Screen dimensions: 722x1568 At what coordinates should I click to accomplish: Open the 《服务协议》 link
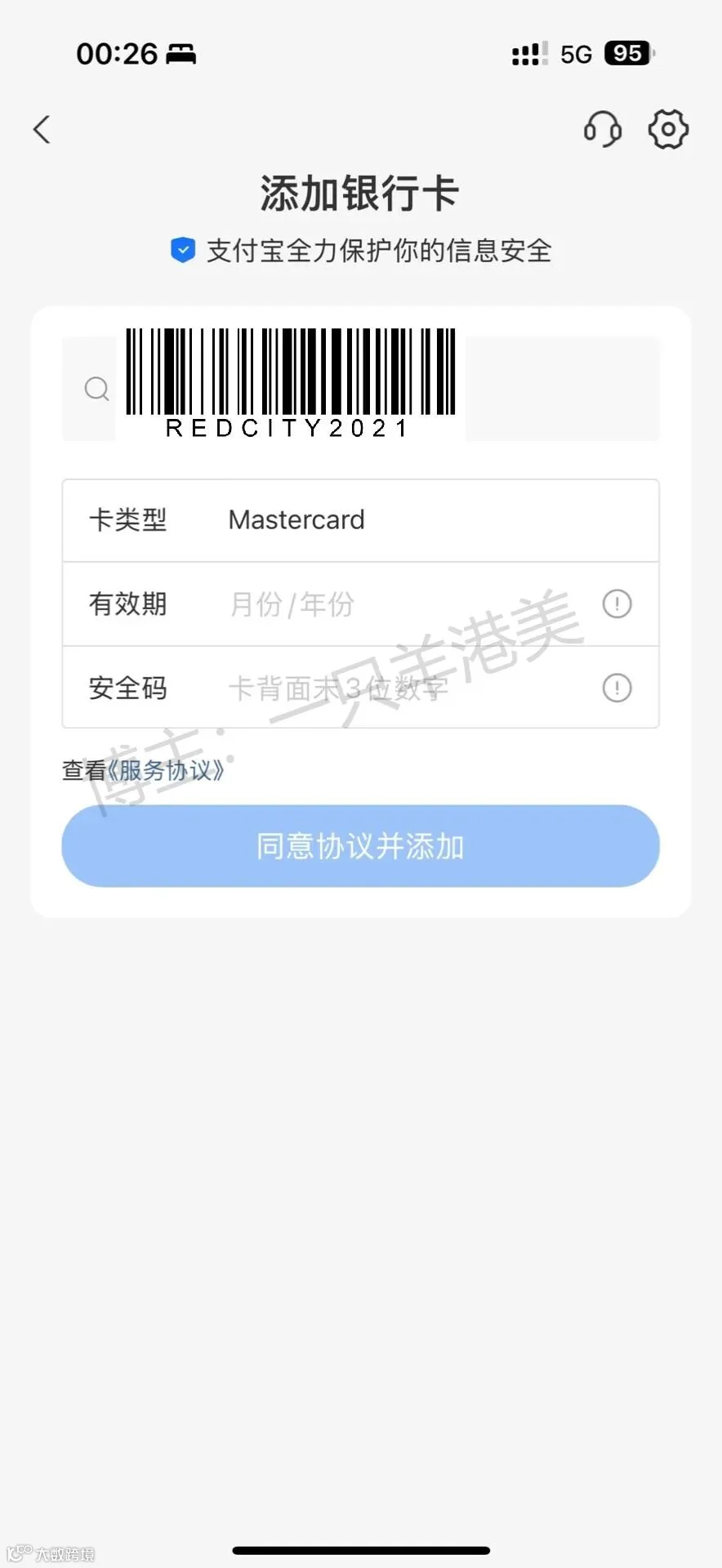pyautogui.click(x=166, y=770)
